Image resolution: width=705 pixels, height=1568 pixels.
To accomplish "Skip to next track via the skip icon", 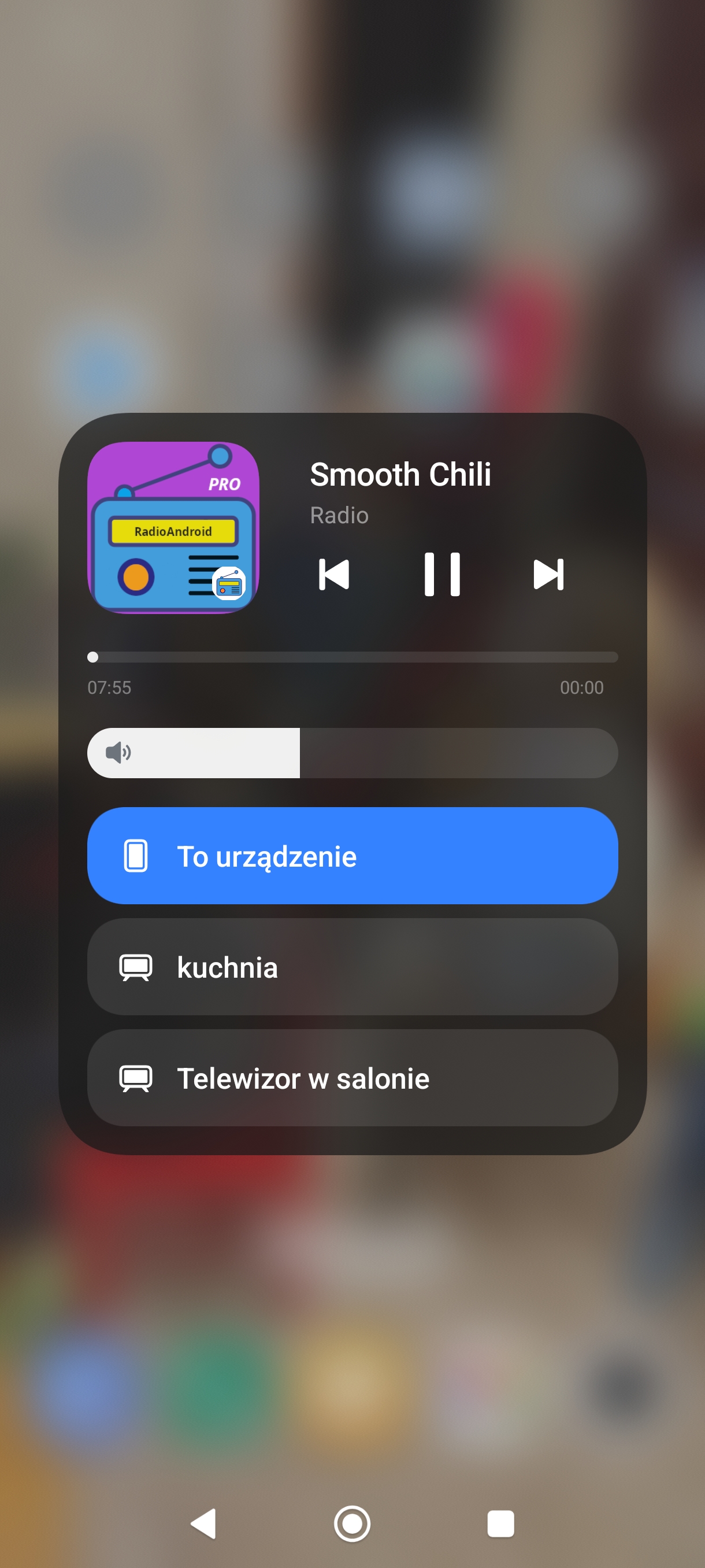I will tap(548, 574).
